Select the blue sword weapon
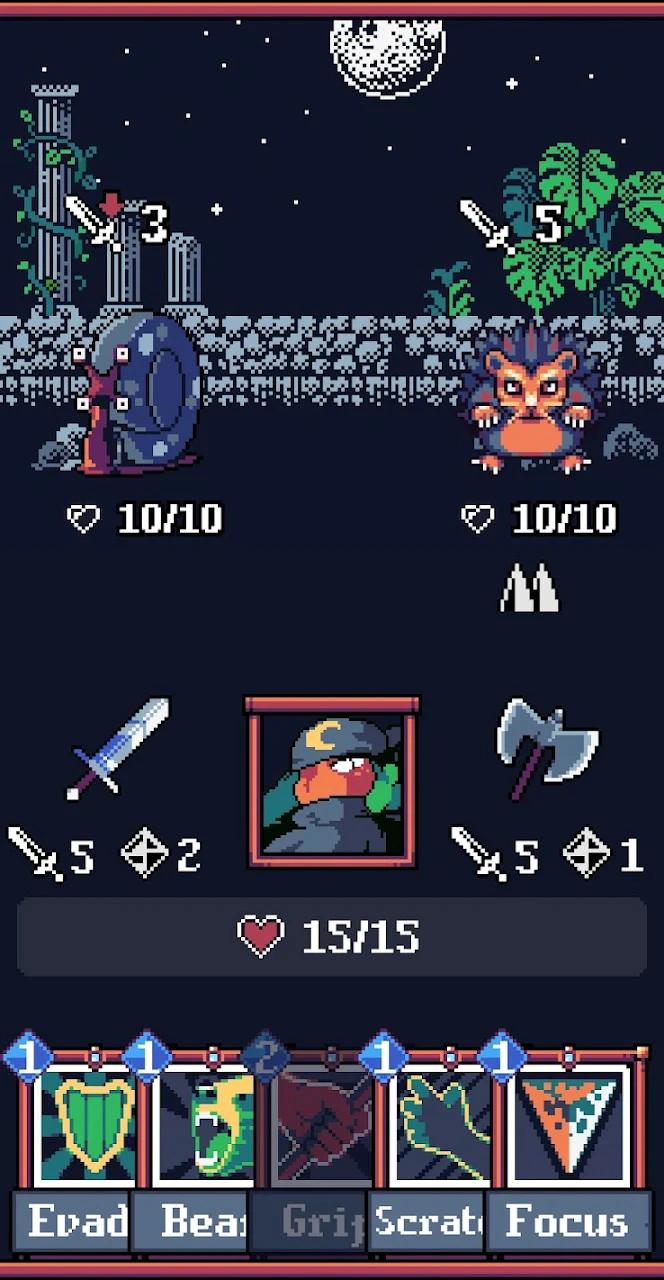Screen dimensions: 664x1280 pyautogui.click(x=118, y=748)
